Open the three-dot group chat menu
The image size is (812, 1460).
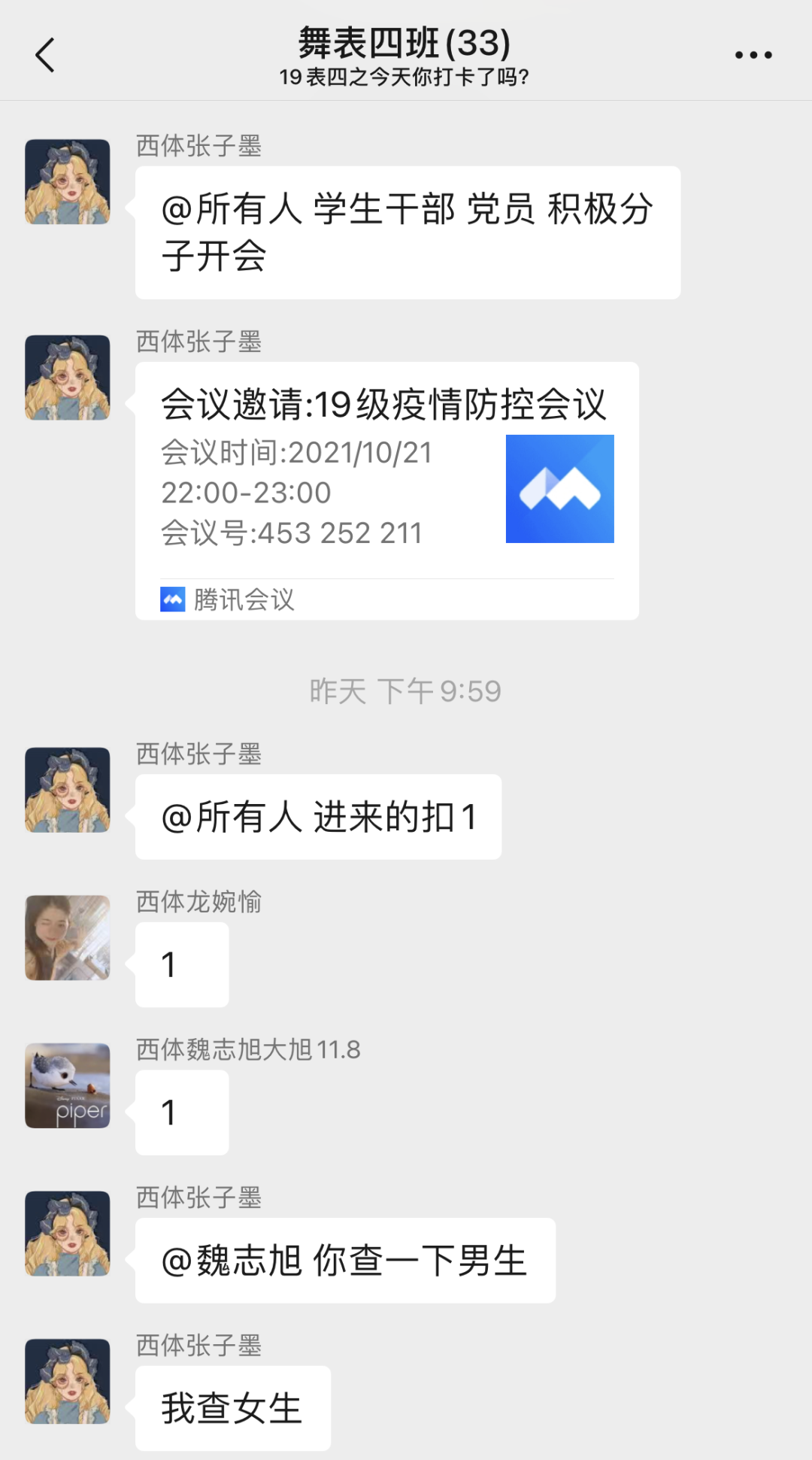(753, 55)
